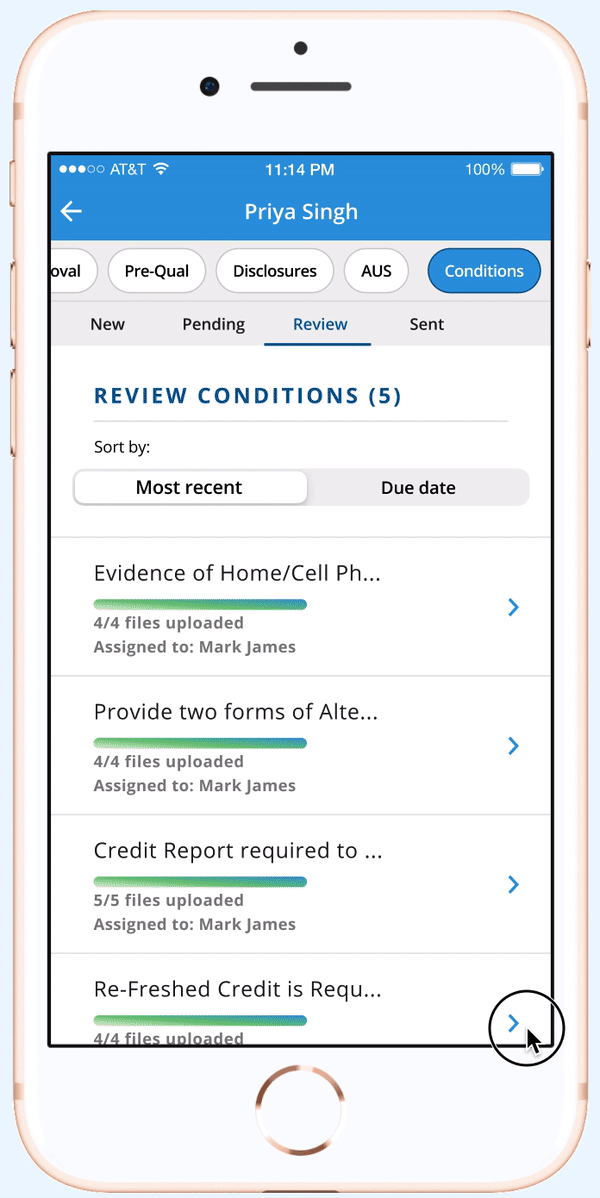Tap the Conditions chip
600x1198 pixels.
coord(484,271)
